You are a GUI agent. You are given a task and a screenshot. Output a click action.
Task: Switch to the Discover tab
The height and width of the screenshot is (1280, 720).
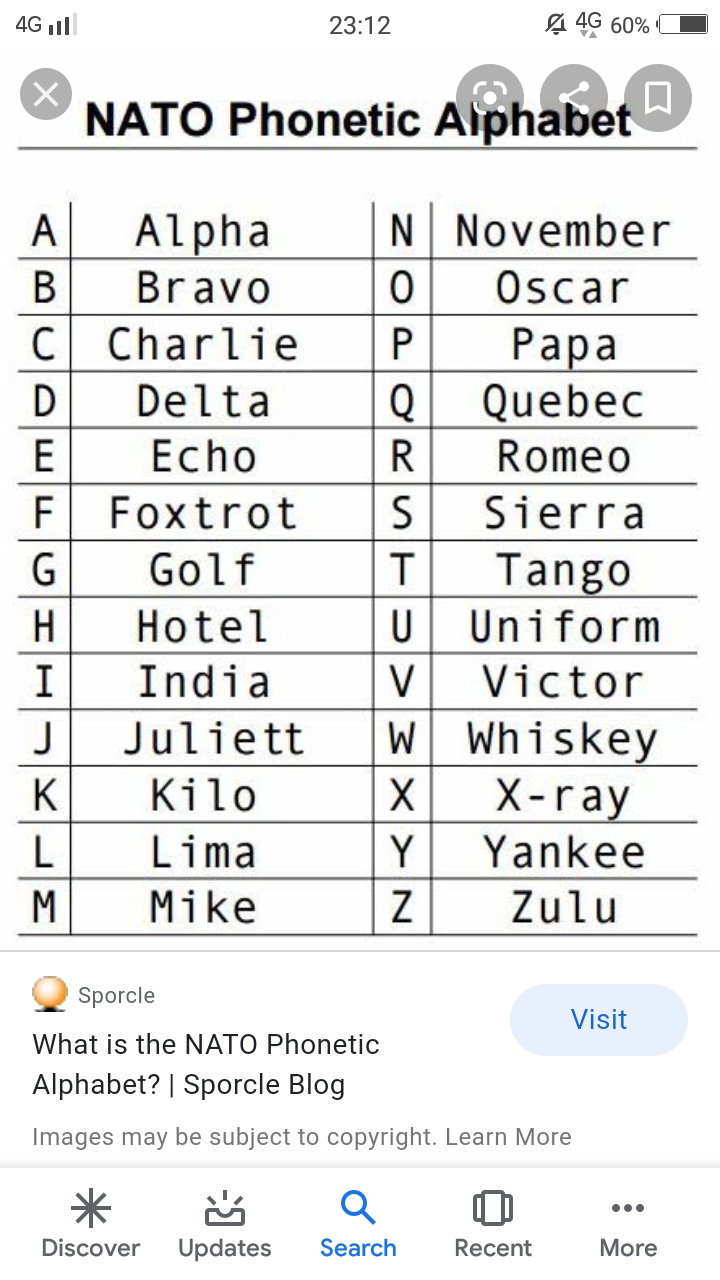point(90,1224)
